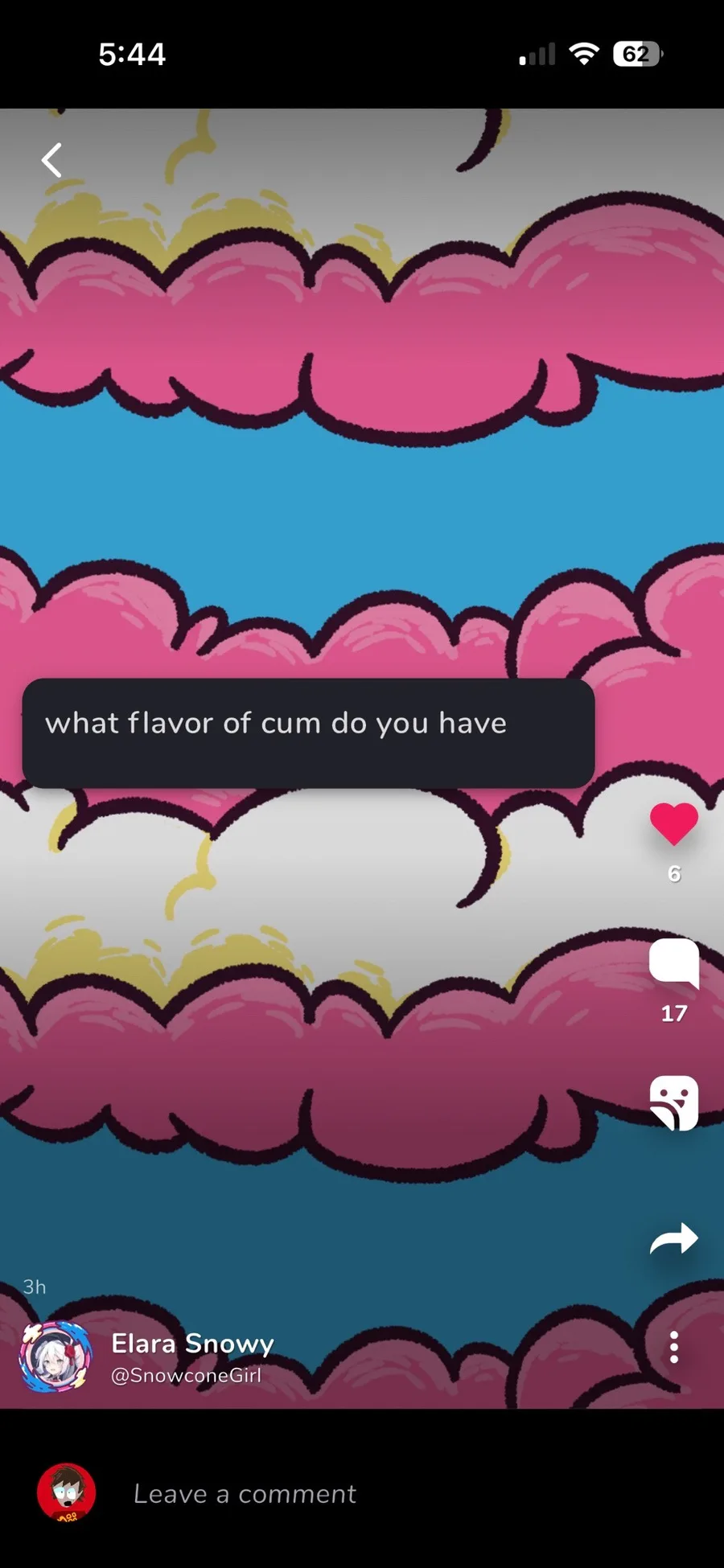
Task: Go back using the top-left arrow
Action: (51, 160)
